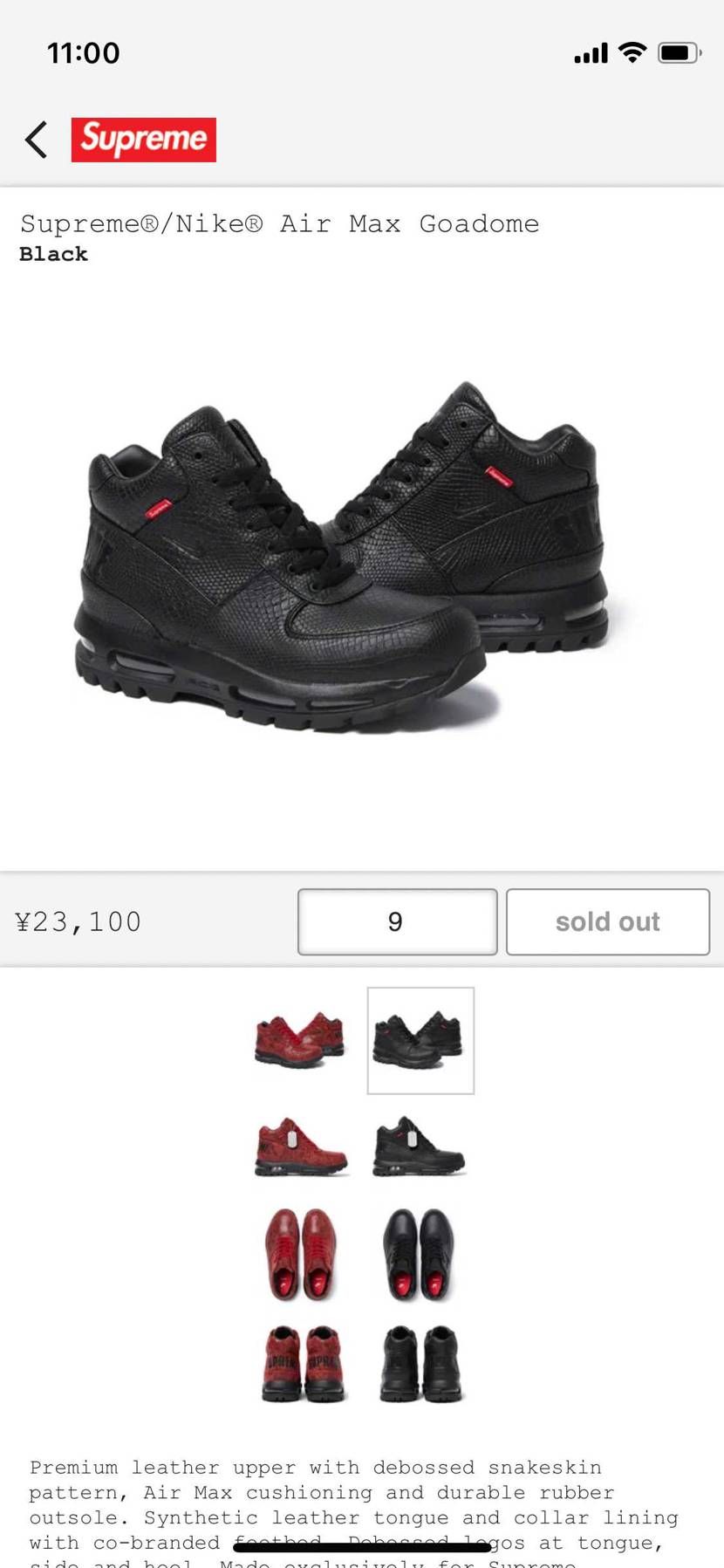Show red shoes top-down thumbnail

pyautogui.click(x=301, y=1255)
